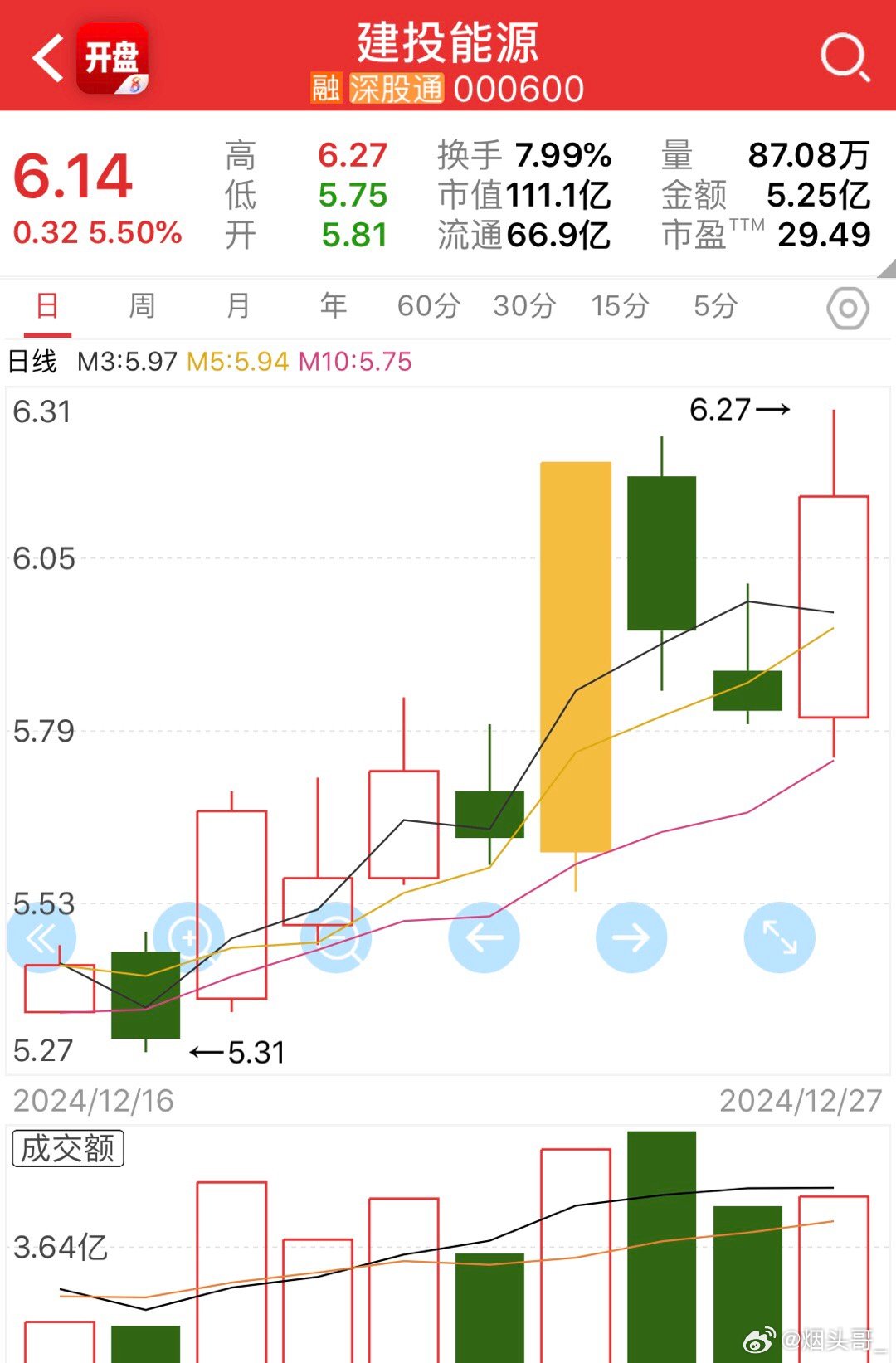Open stock search
This screenshot has width=896, height=1363.
[x=845, y=58]
